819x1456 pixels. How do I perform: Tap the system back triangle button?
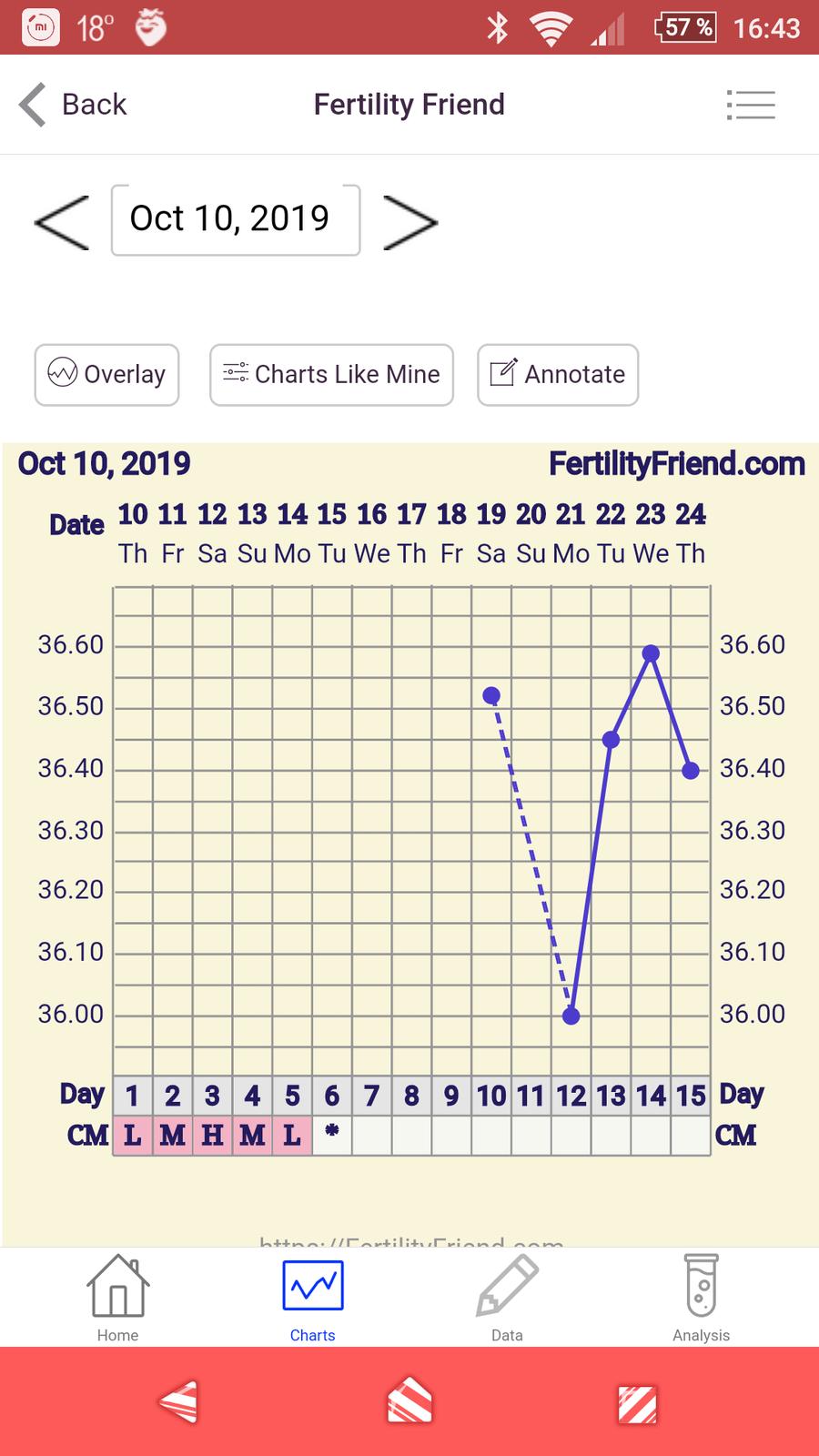[178, 1402]
